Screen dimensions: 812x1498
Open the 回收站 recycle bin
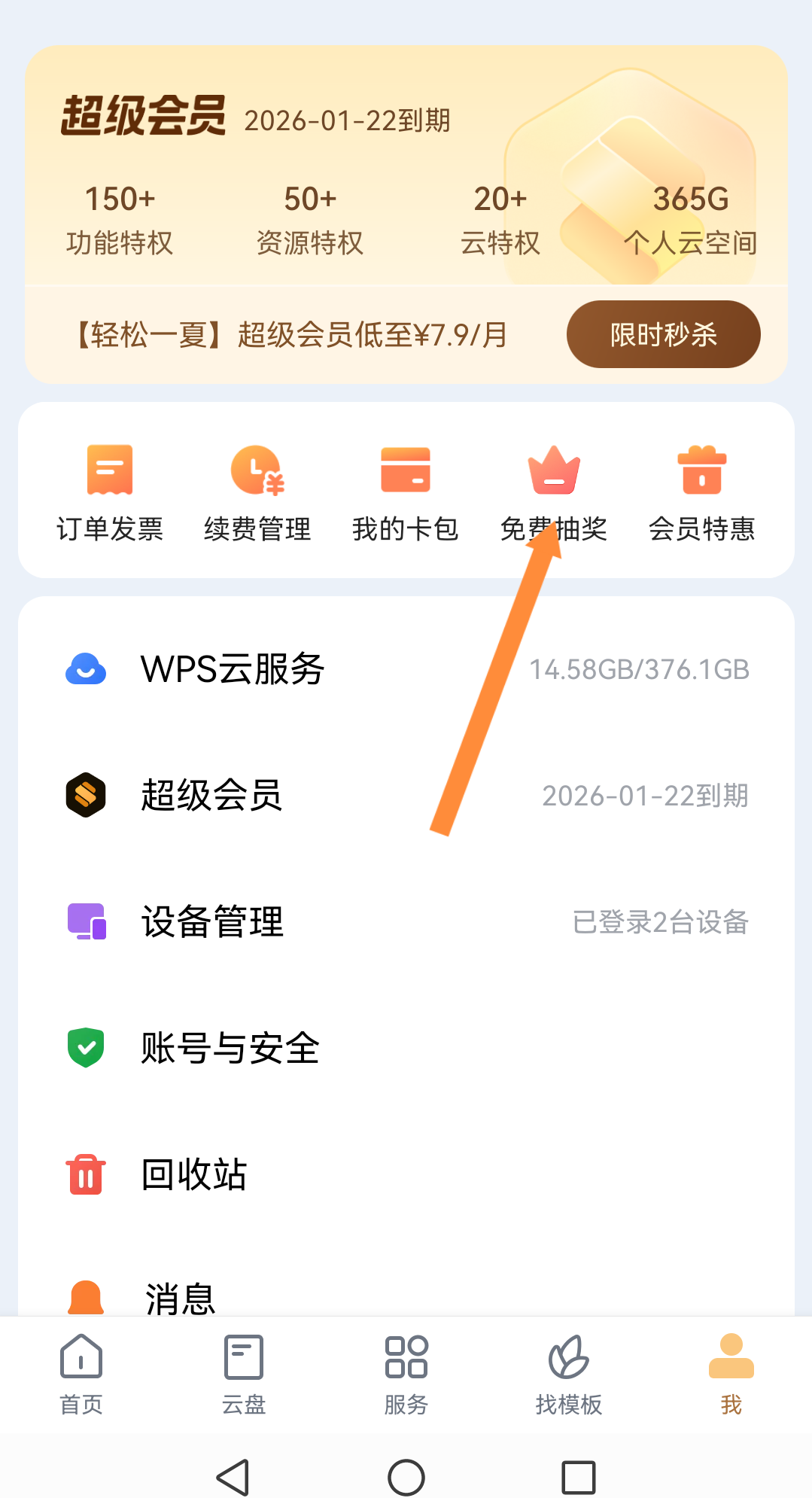(406, 1175)
